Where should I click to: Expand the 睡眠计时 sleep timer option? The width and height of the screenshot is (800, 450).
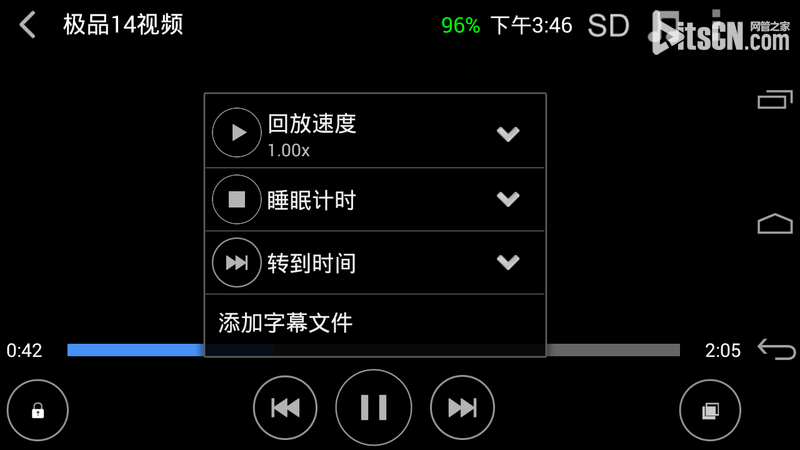(x=508, y=199)
